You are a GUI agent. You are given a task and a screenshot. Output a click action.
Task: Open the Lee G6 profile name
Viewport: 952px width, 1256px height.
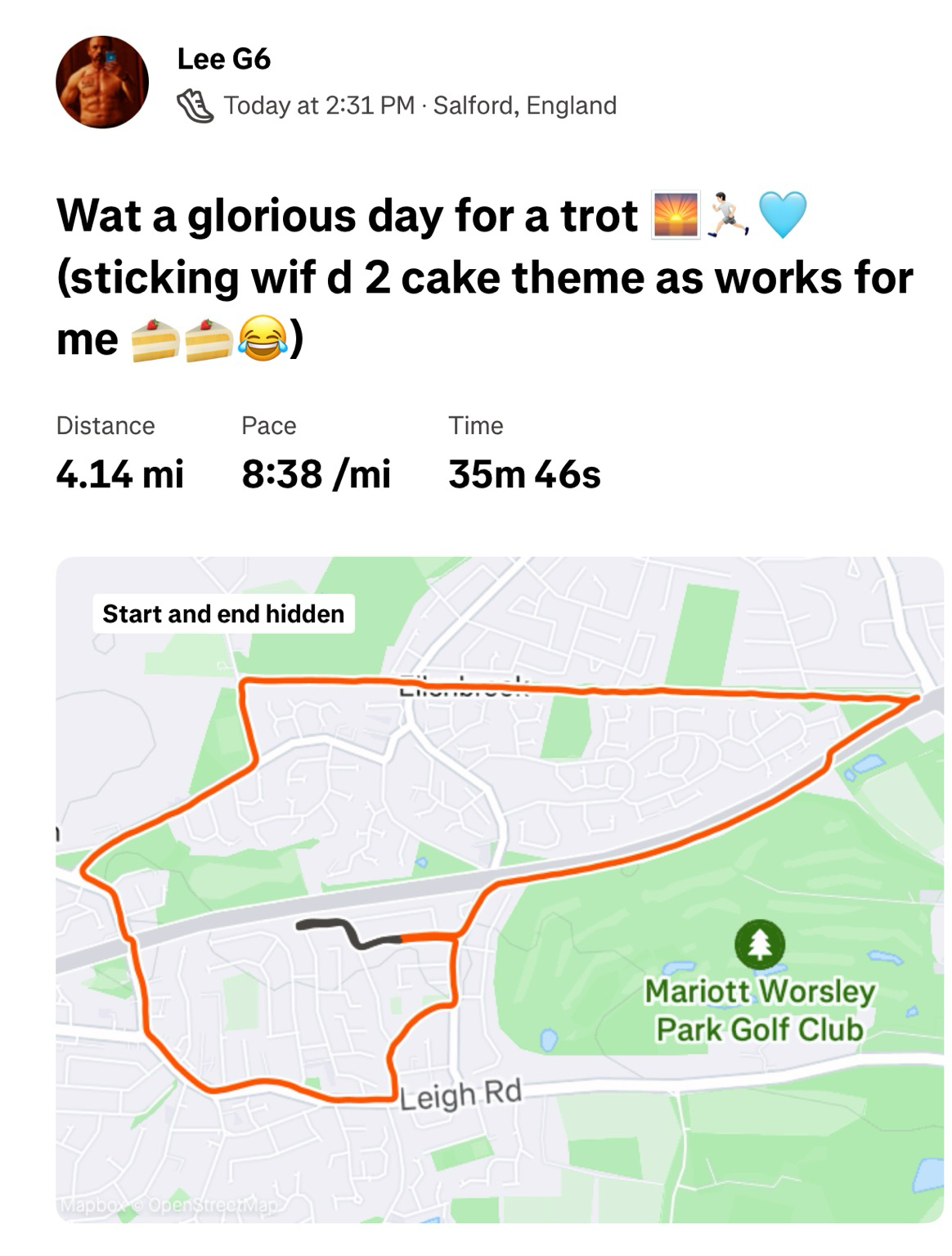(x=223, y=59)
